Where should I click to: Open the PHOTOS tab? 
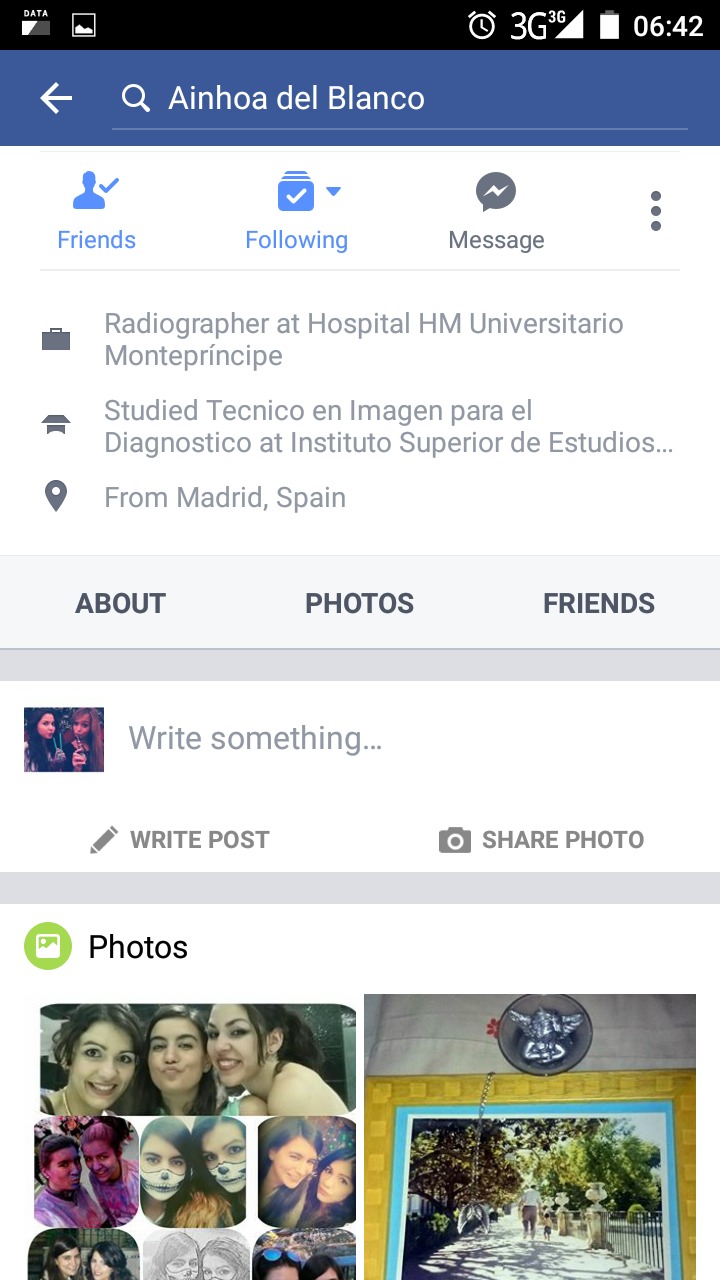point(358,602)
